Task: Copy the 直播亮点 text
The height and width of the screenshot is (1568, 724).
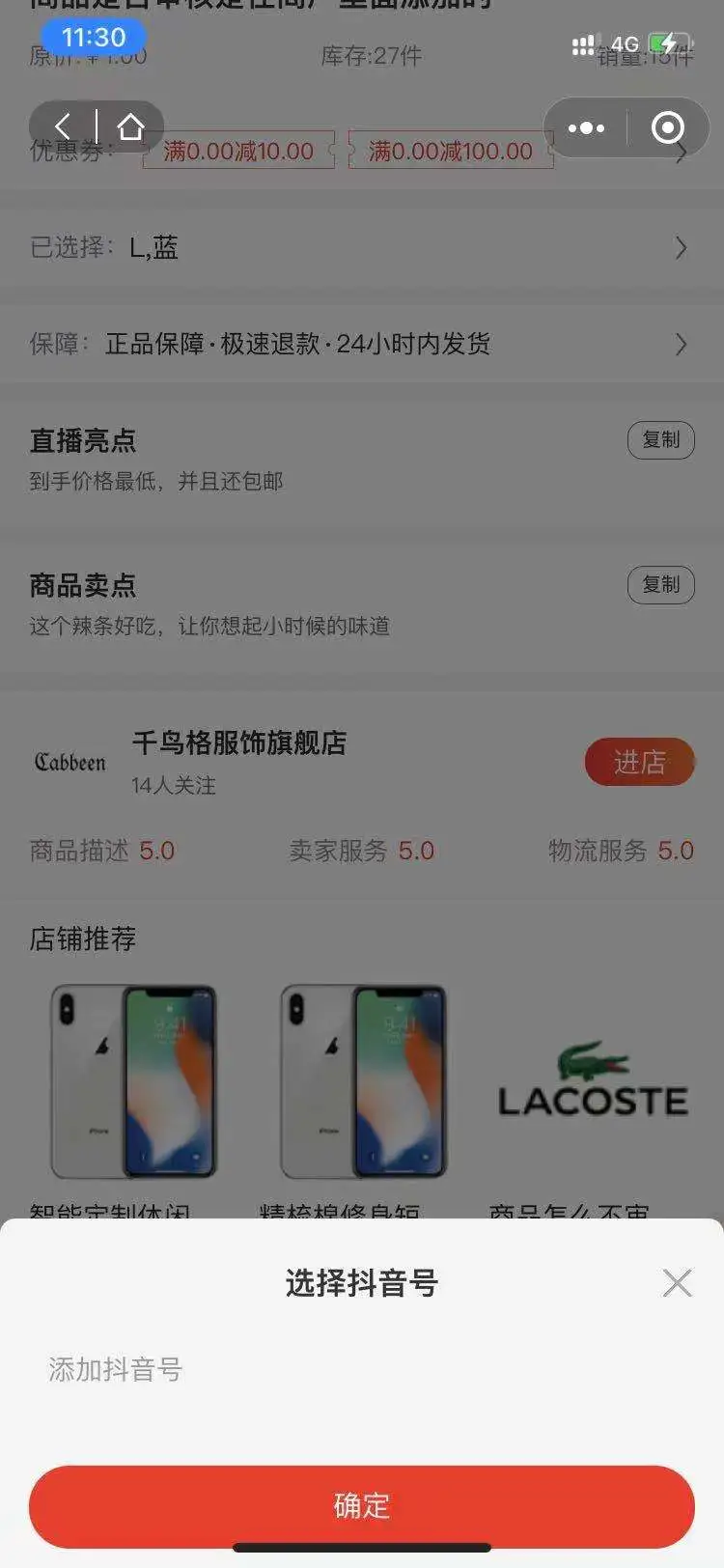Action: click(x=660, y=440)
